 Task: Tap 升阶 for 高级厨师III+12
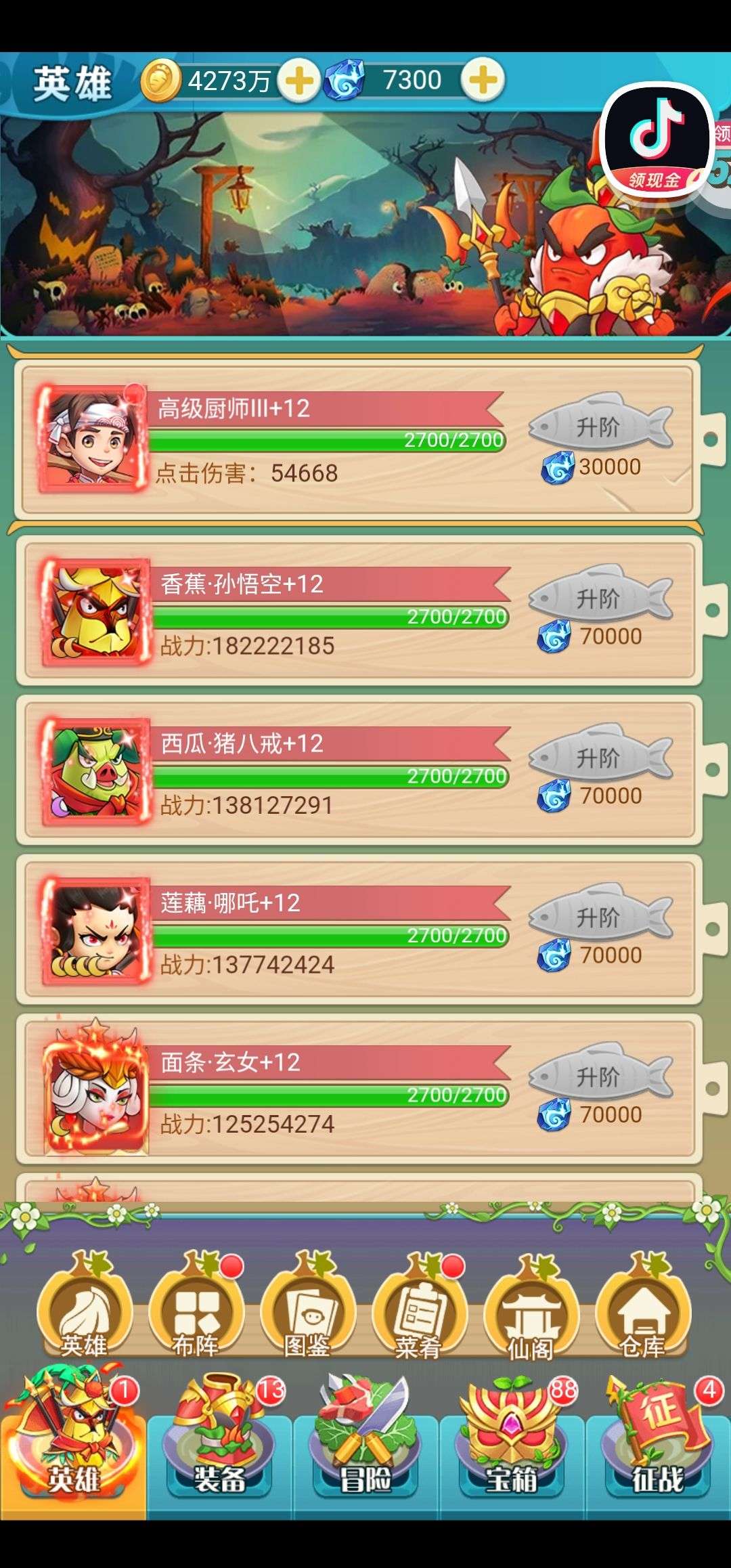[600, 425]
